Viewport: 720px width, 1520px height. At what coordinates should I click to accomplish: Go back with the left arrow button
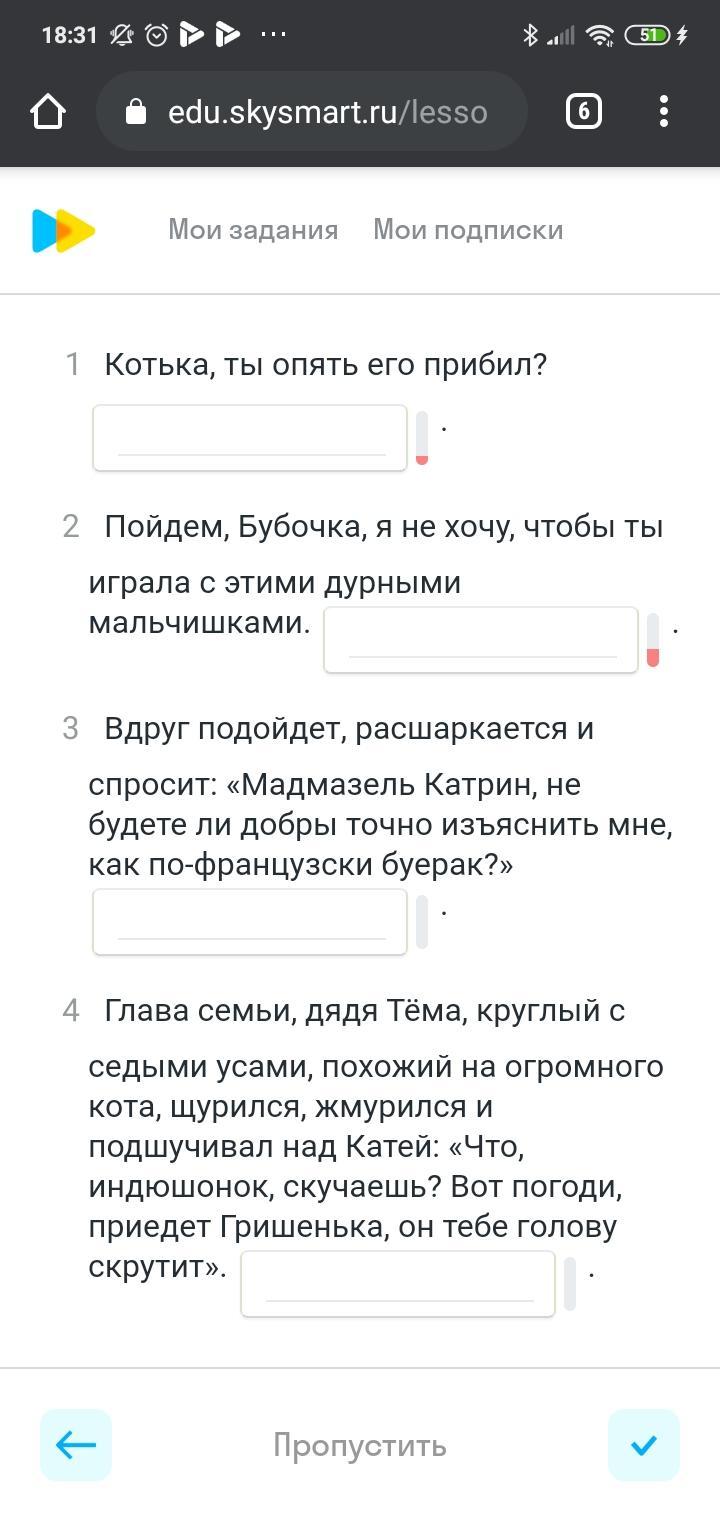point(76,1445)
